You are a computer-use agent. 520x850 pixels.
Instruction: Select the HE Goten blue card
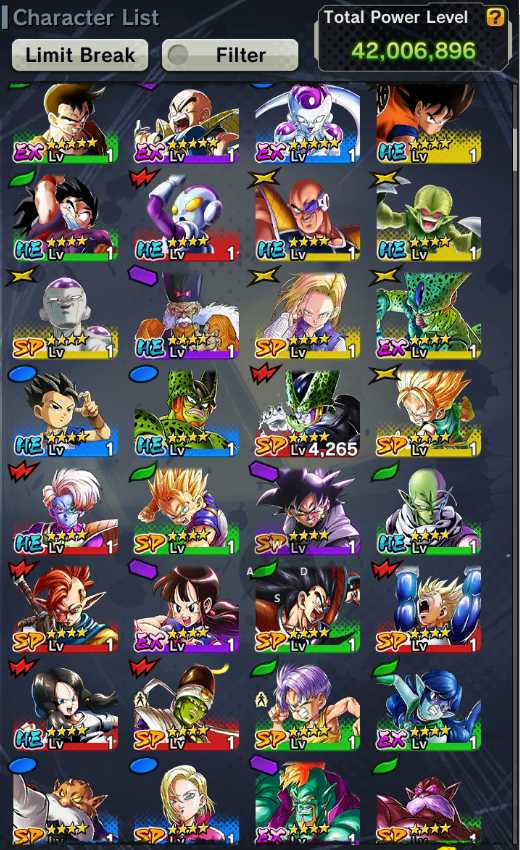click(x=65, y=414)
